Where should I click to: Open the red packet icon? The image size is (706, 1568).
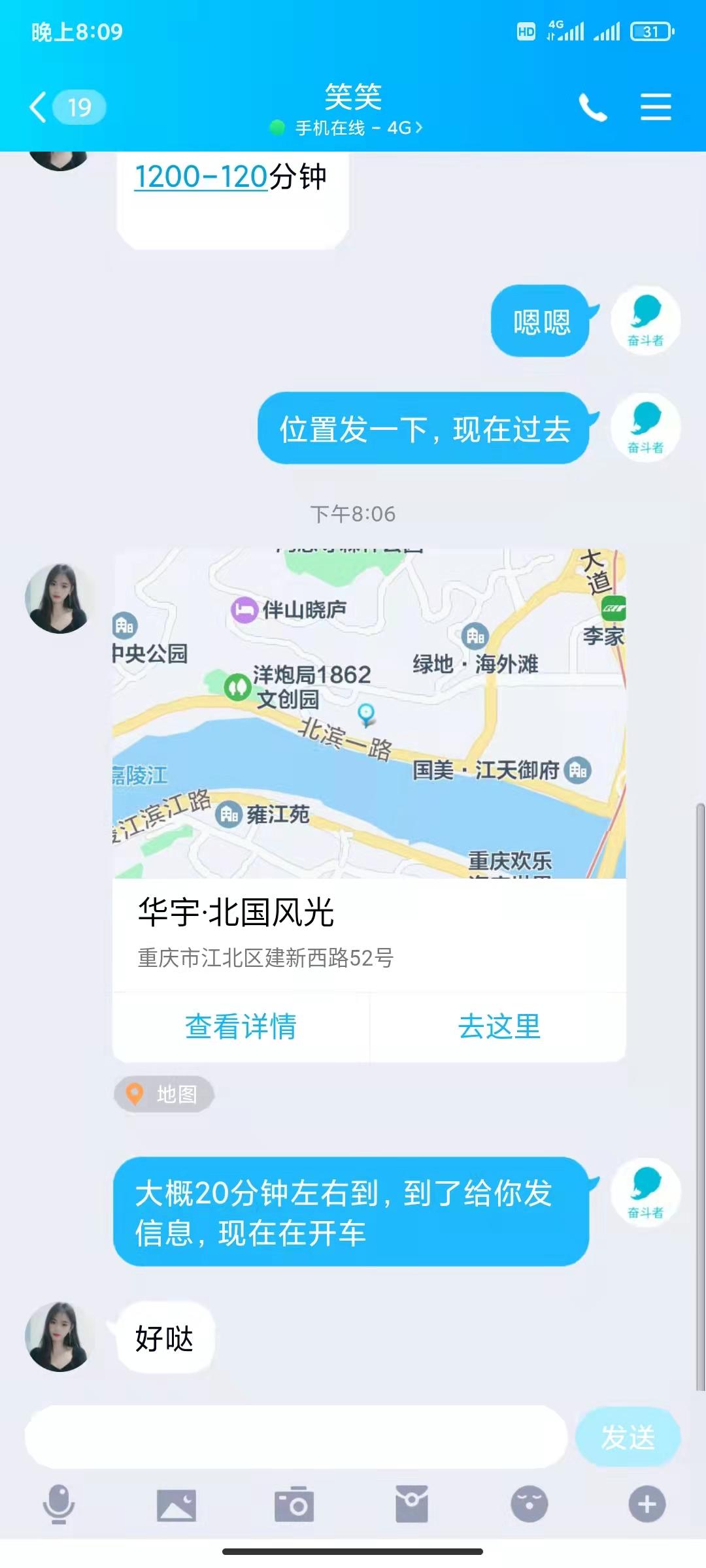click(412, 1504)
